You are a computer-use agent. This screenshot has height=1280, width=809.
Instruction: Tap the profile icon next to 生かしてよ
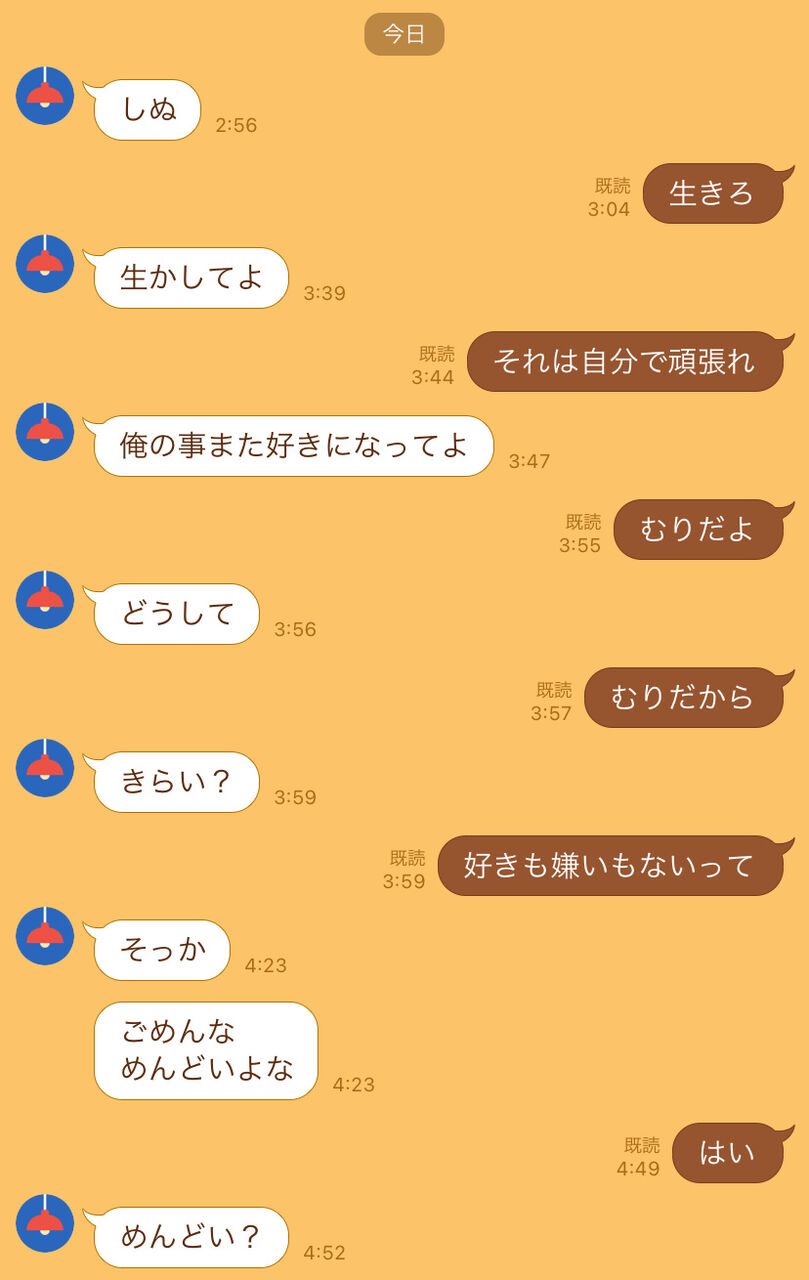tap(45, 264)
